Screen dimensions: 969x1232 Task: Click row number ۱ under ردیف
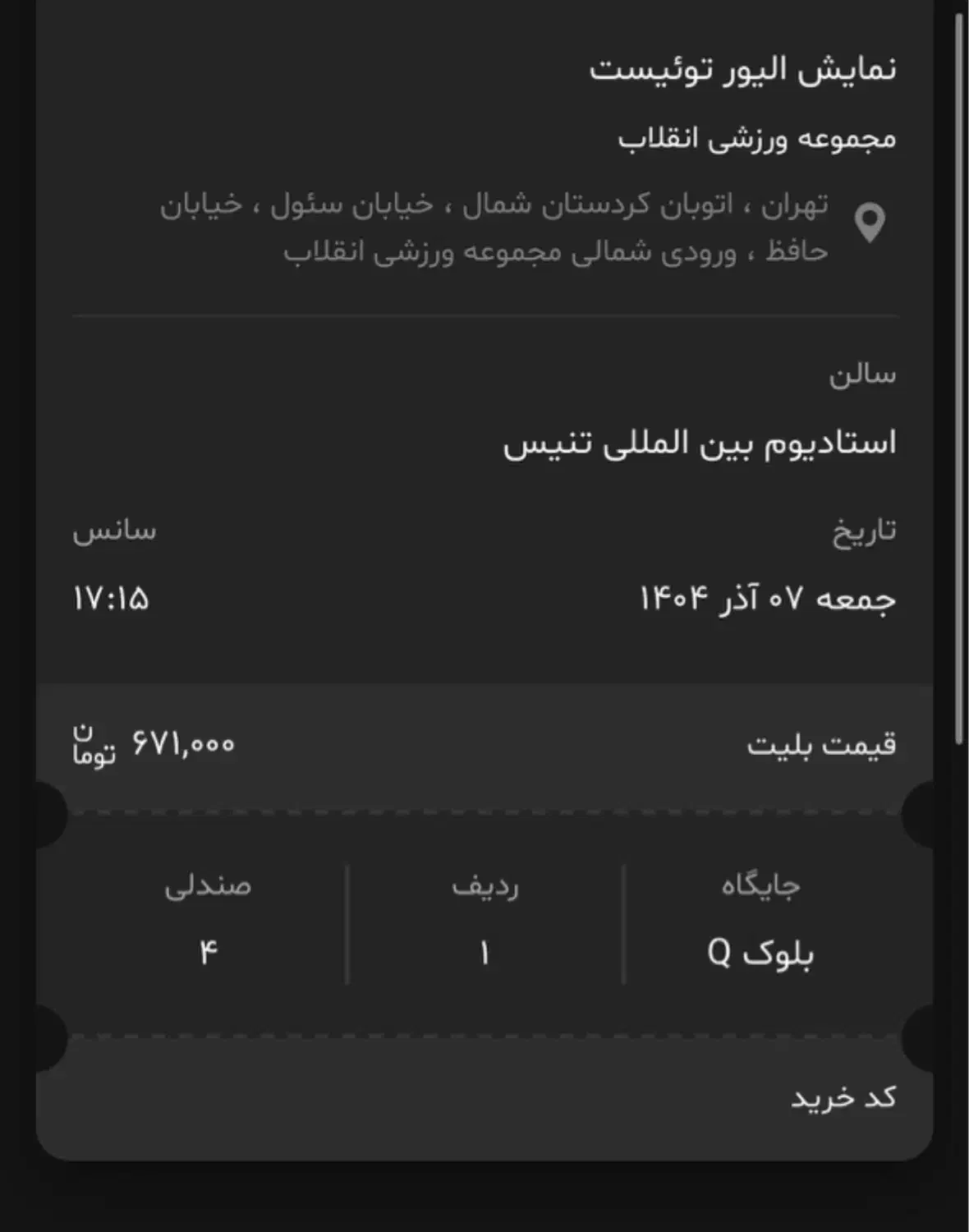click(484, 951)
